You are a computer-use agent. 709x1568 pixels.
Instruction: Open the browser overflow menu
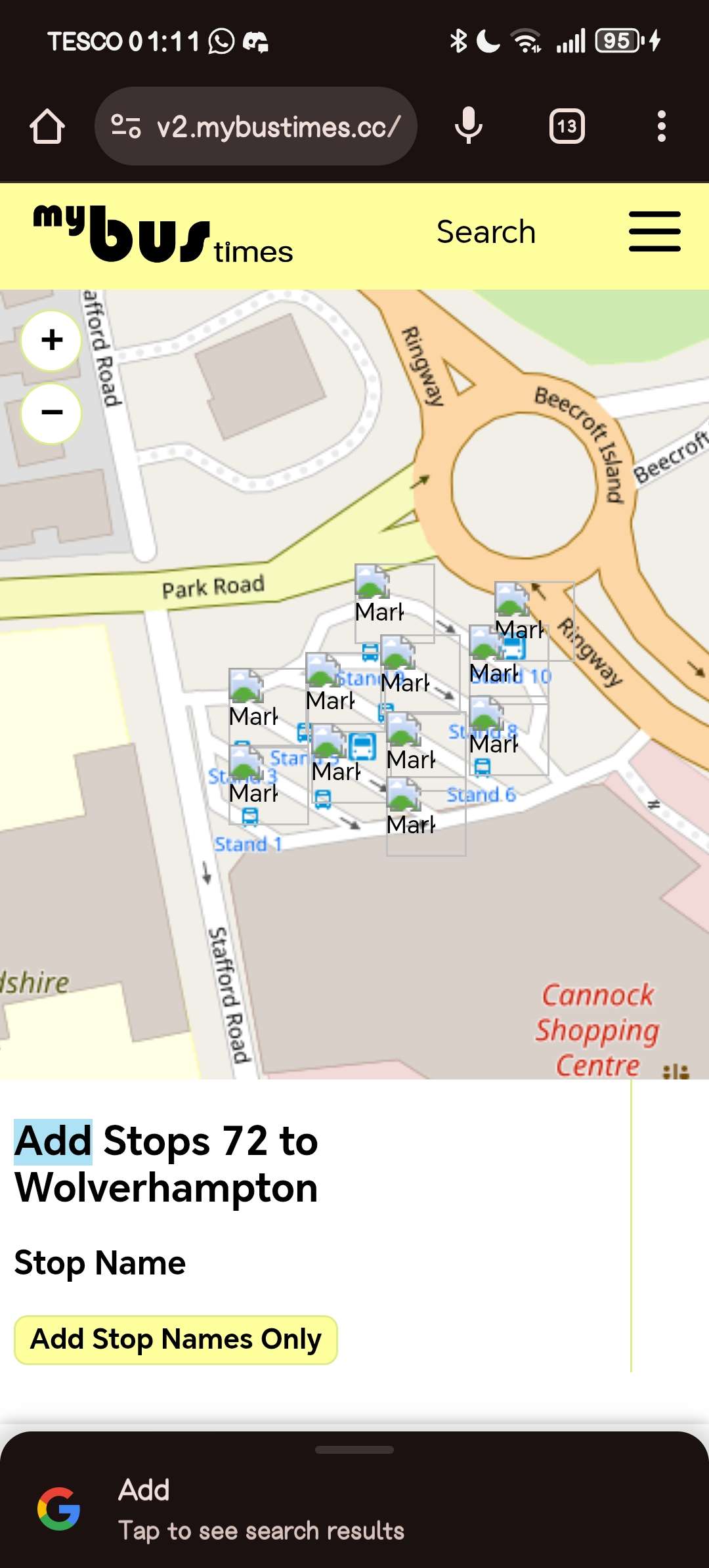pyautogui.click(x=661, y=126)
